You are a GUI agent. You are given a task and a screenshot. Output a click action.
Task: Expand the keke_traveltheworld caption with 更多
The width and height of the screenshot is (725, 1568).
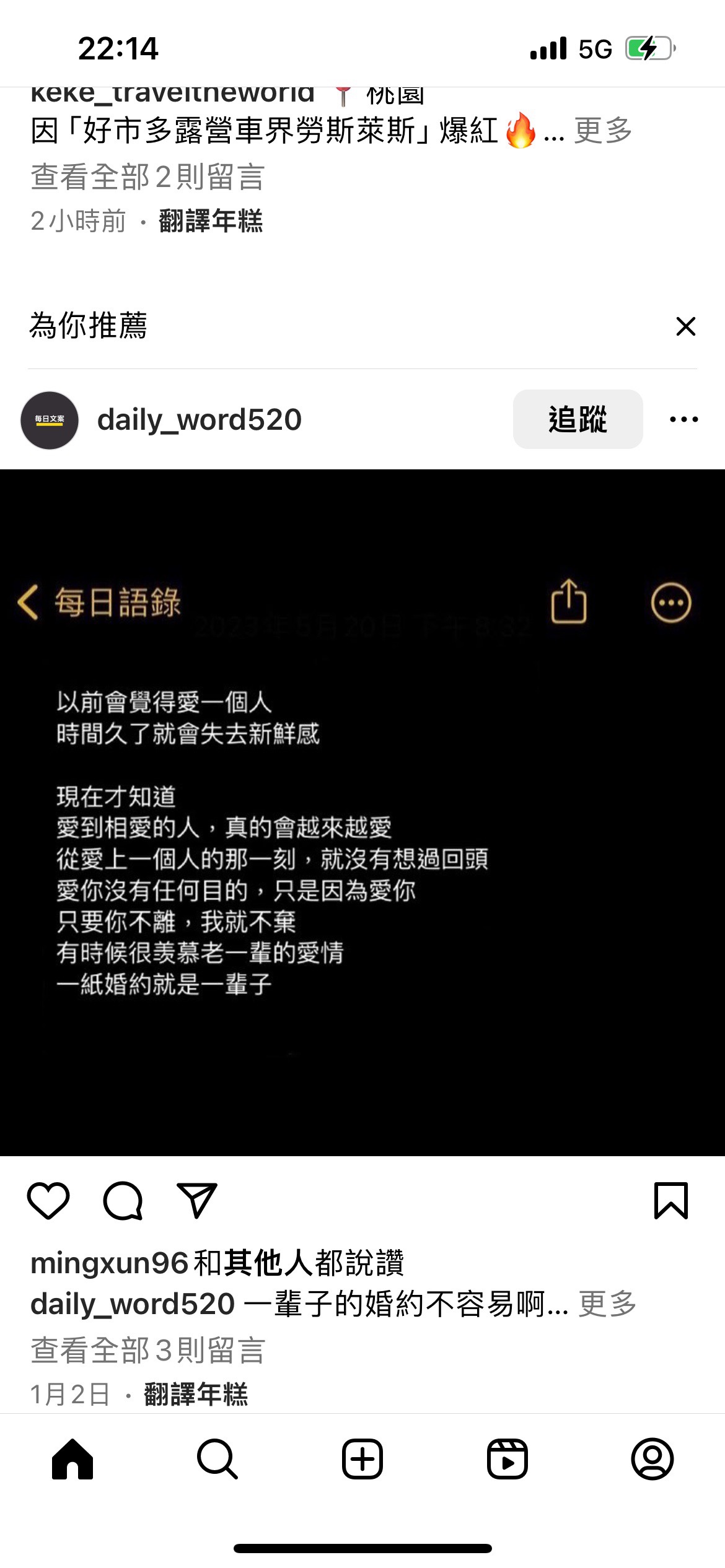[602, 131]
